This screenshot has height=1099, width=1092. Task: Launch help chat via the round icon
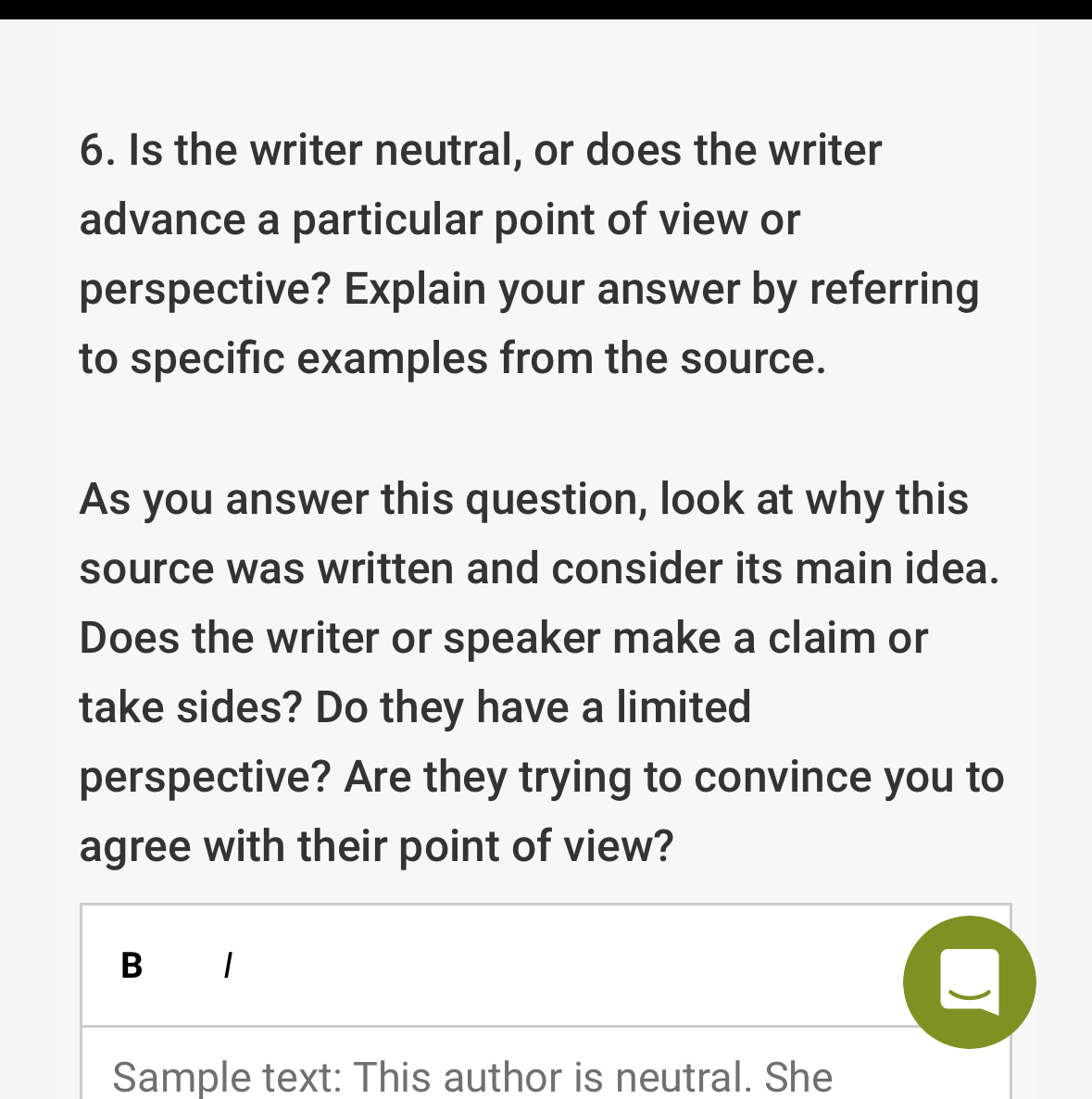point(969,982)
